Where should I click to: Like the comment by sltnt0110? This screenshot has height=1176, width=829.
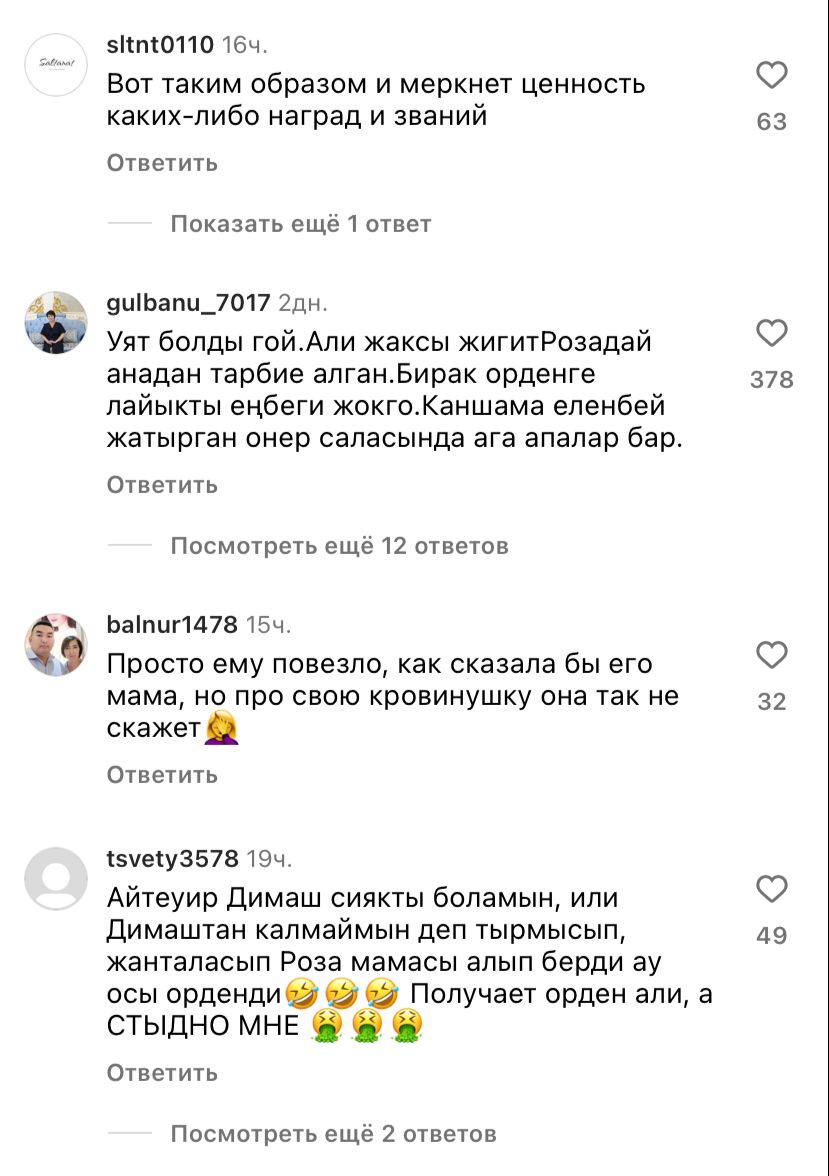[x=771, y=76]
